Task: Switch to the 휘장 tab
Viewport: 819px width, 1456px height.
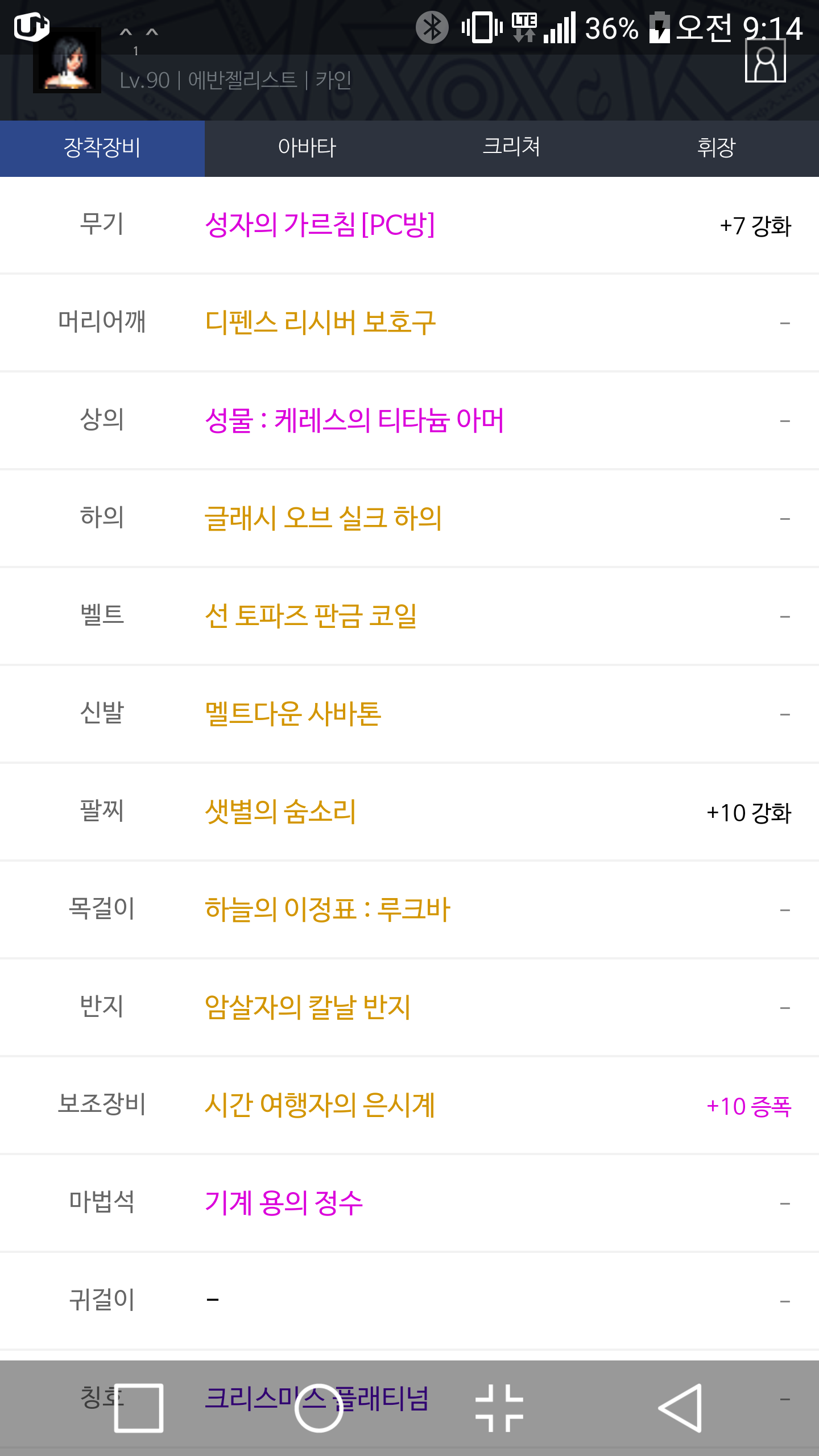Action: [717, 148]
